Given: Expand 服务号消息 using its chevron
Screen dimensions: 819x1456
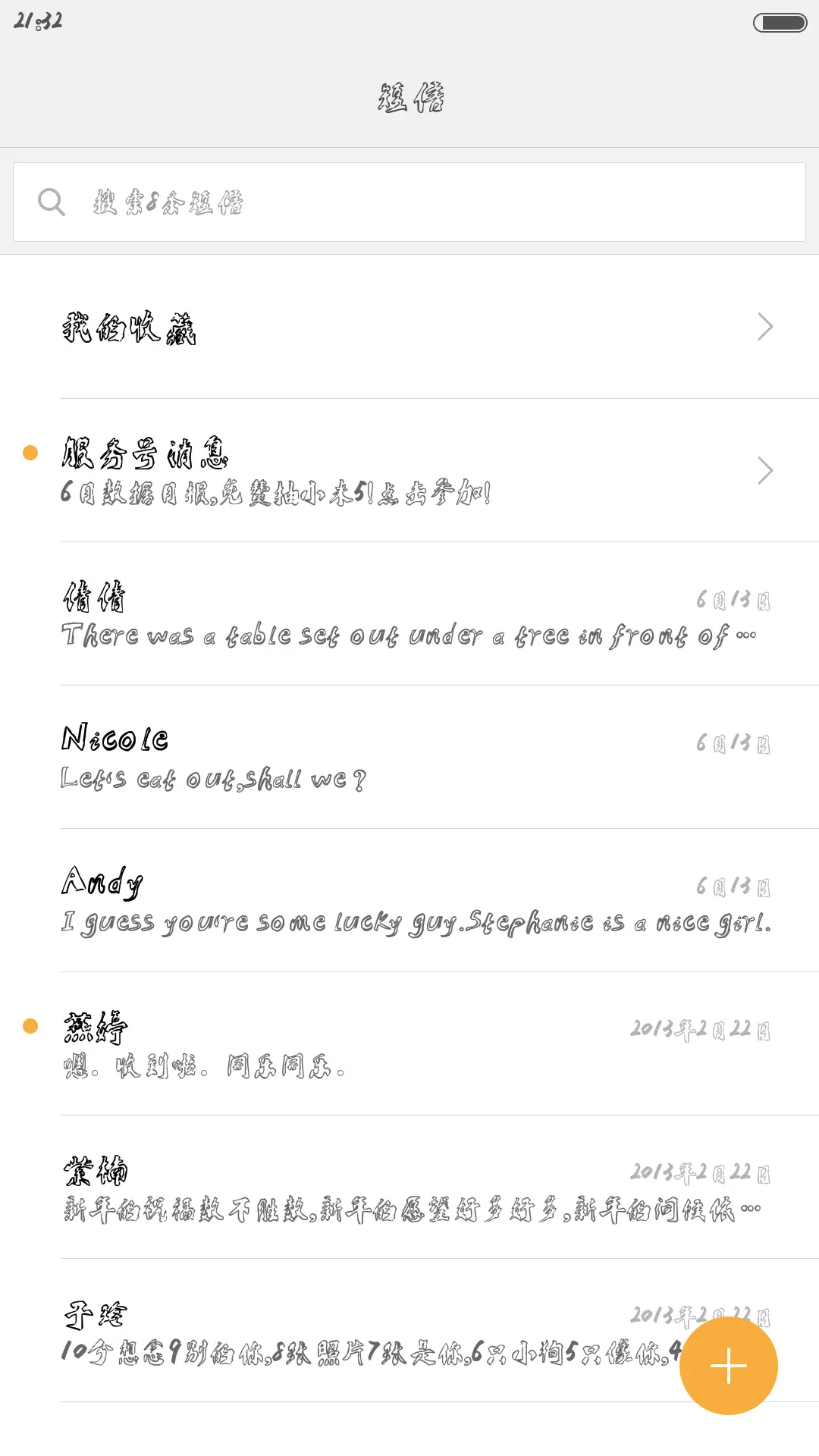Looking at the screenshot, I should (x=764, y=471).
